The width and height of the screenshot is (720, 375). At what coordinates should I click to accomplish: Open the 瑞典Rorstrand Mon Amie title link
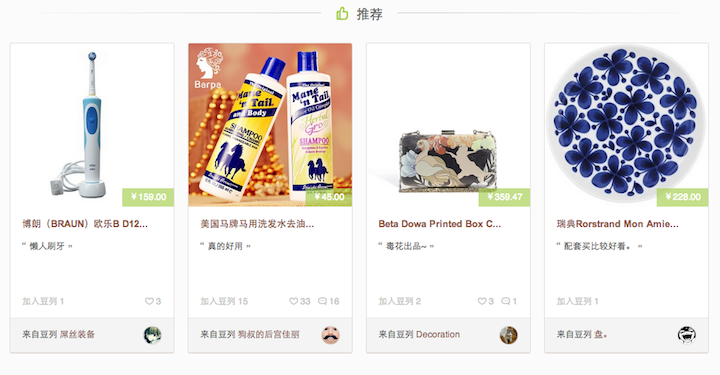pos(617,224)
